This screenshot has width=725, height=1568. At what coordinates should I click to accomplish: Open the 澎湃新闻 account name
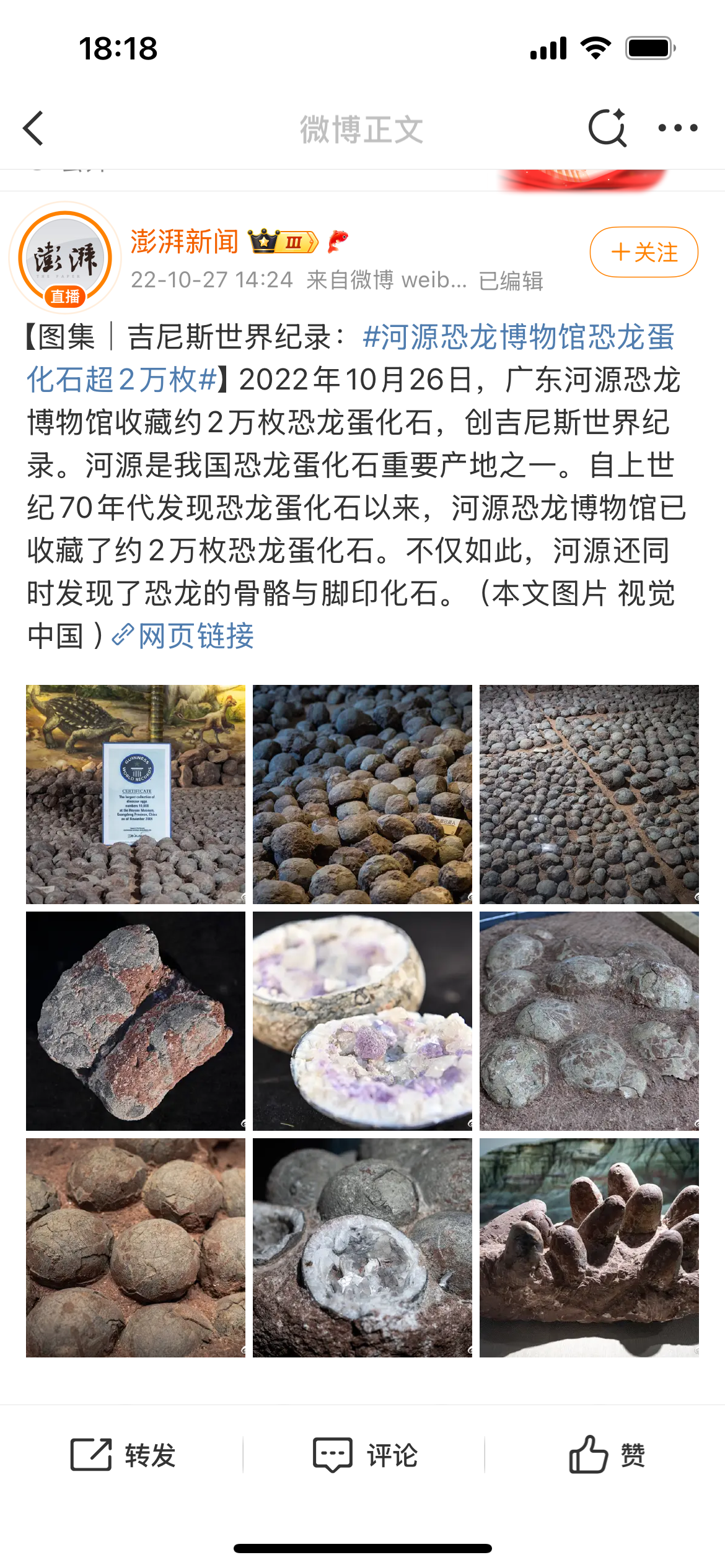tap(184, 242)
